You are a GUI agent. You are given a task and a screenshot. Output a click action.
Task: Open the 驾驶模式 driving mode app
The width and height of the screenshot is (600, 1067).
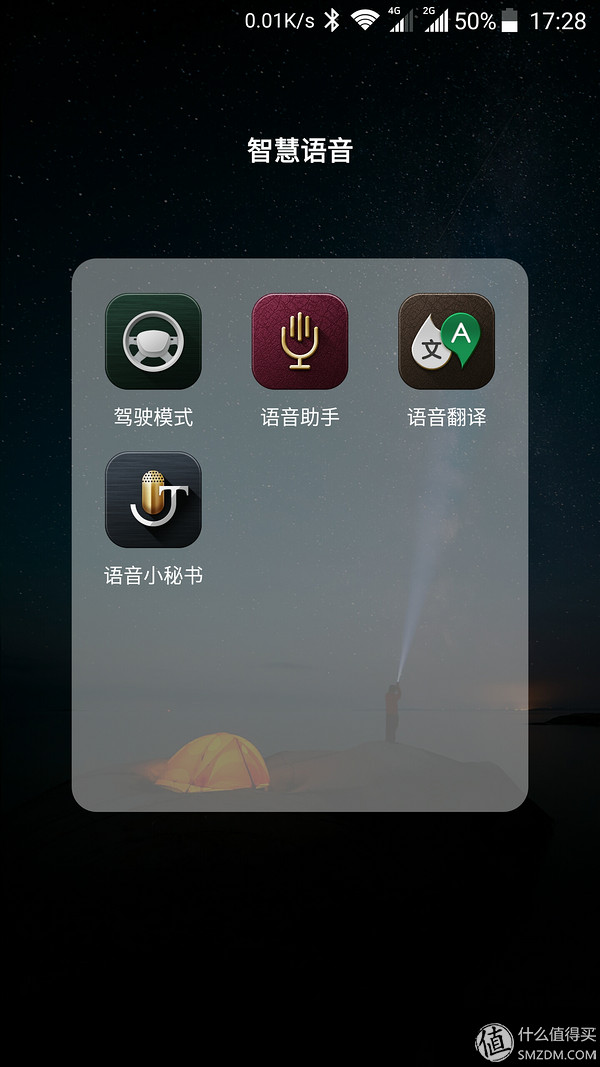point(153,342)
